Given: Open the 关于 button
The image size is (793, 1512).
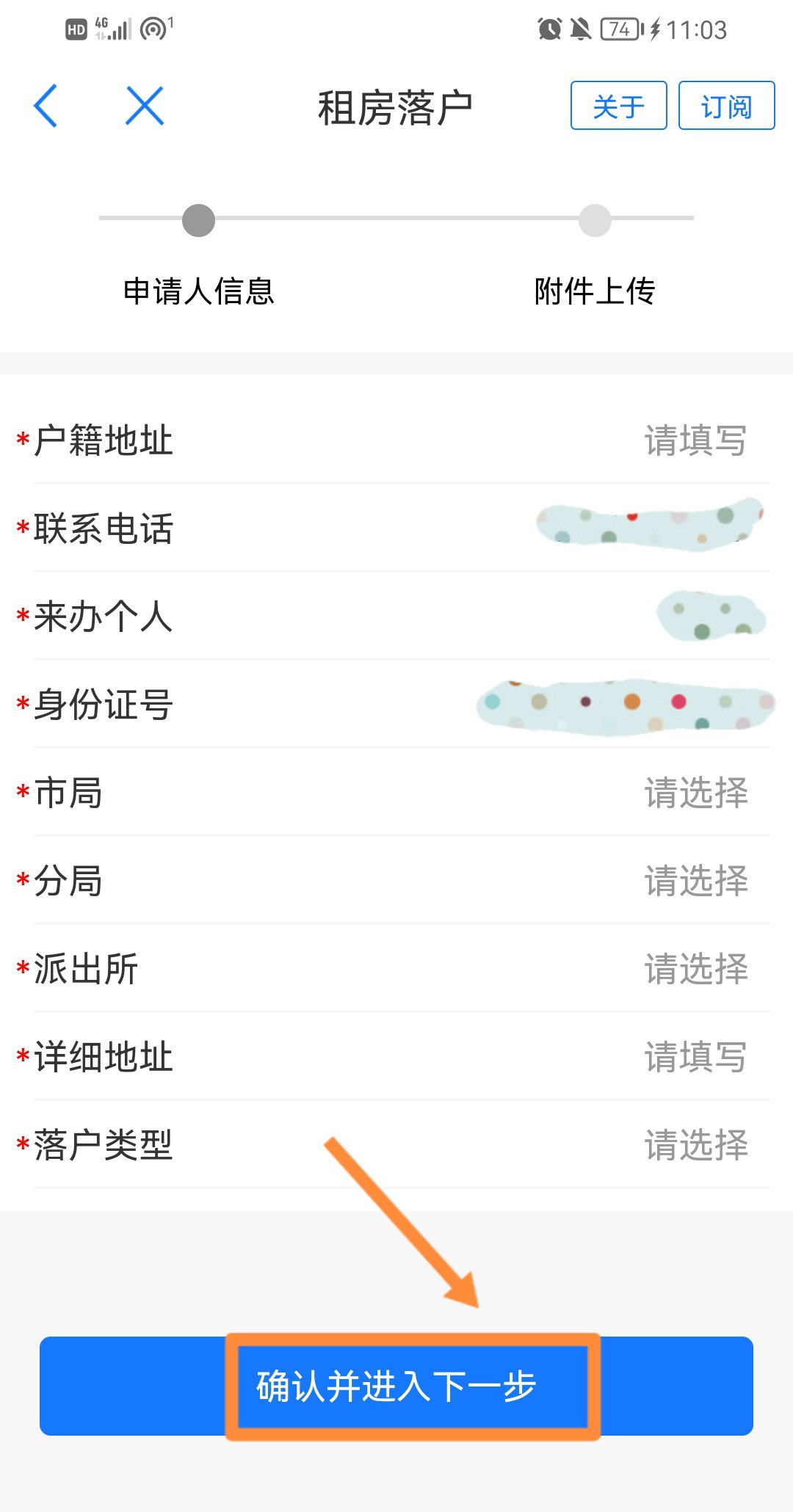Looking at the screenshot, I should coord(618,106).
